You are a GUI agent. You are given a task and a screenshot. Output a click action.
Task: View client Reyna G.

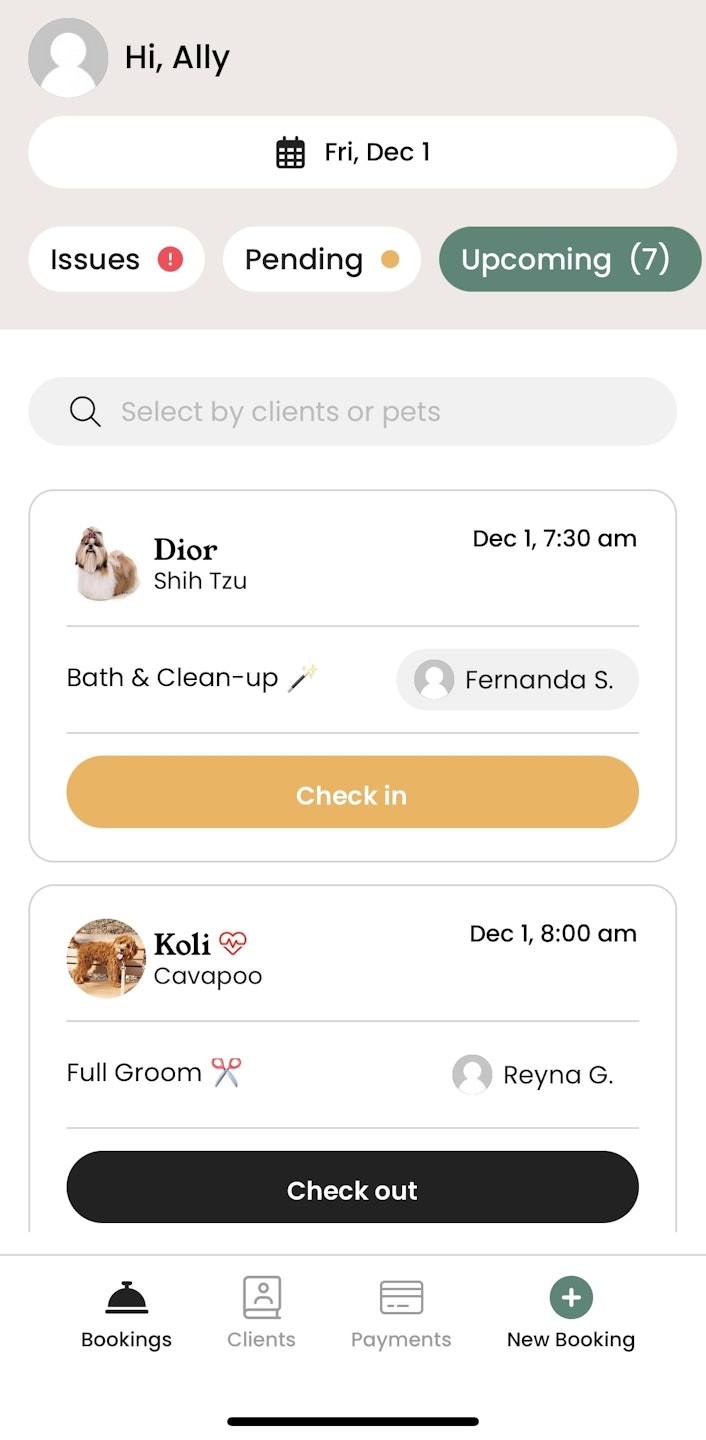coord(532,1075)
